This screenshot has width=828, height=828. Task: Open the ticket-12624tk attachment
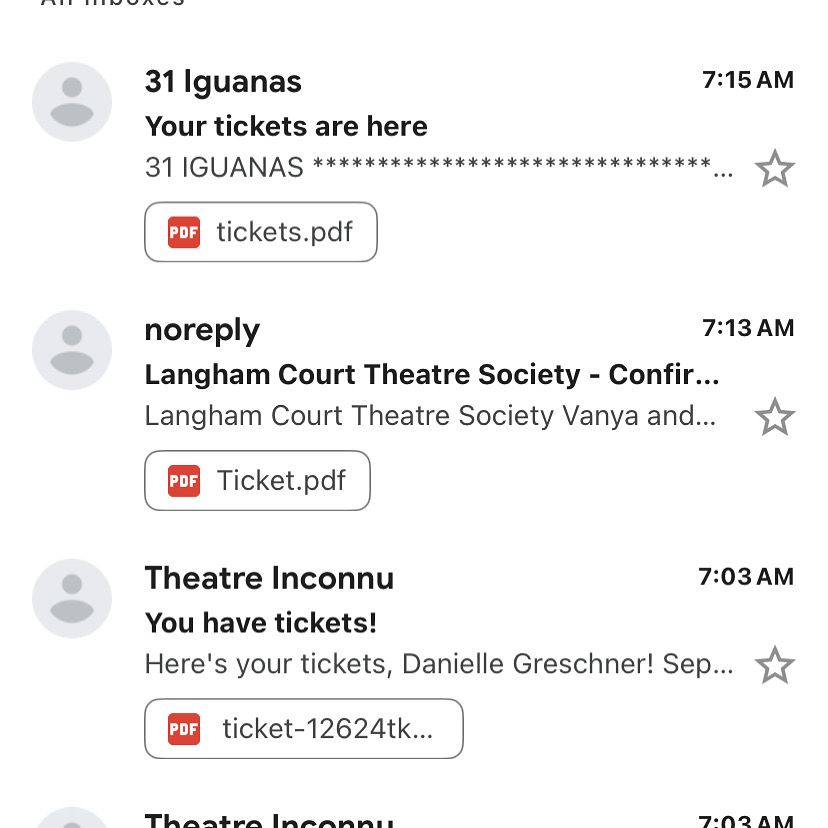pyautogui.click(x=304, y=729)
